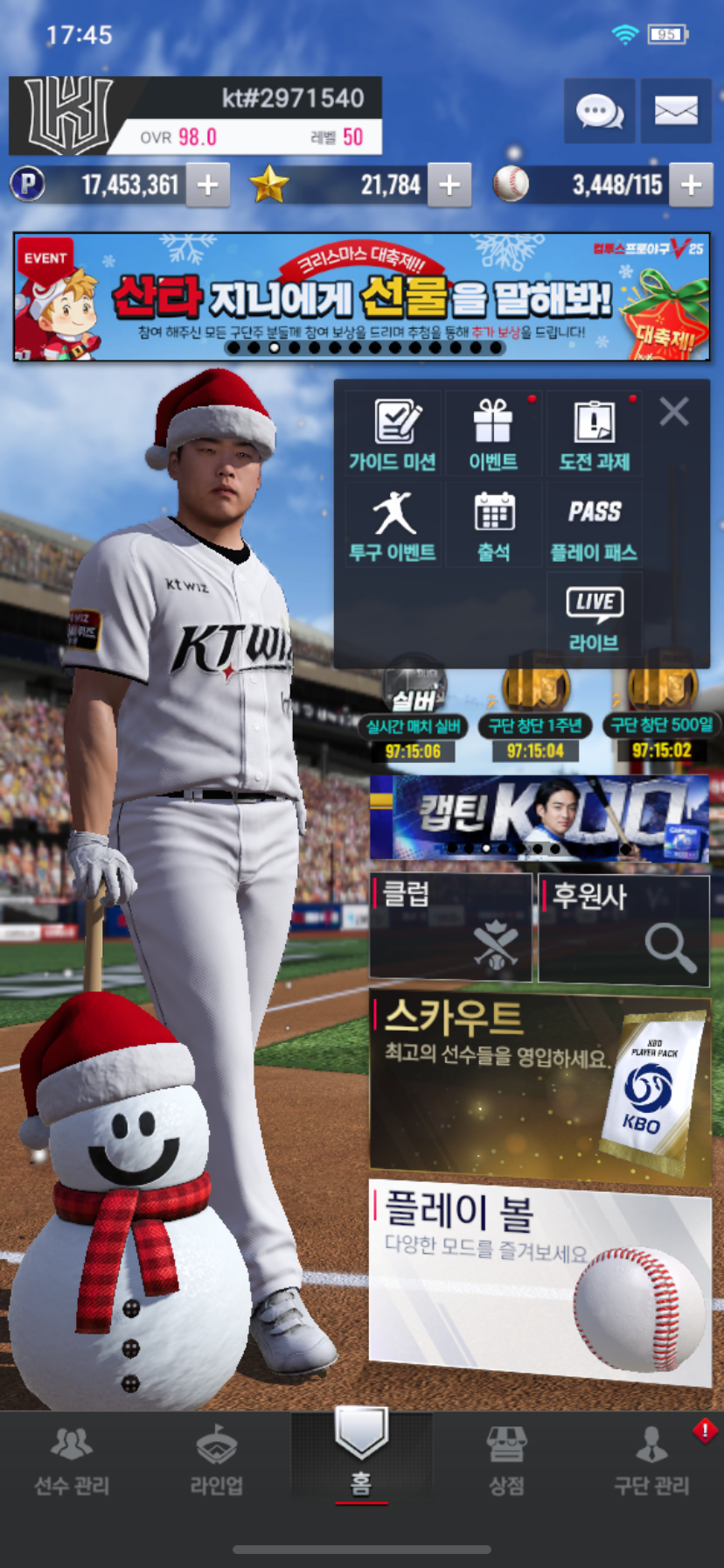Viewport: 724px width, 1568px height.
Task: Open the 캡틴 promotional banner
Action: (539, 817)
